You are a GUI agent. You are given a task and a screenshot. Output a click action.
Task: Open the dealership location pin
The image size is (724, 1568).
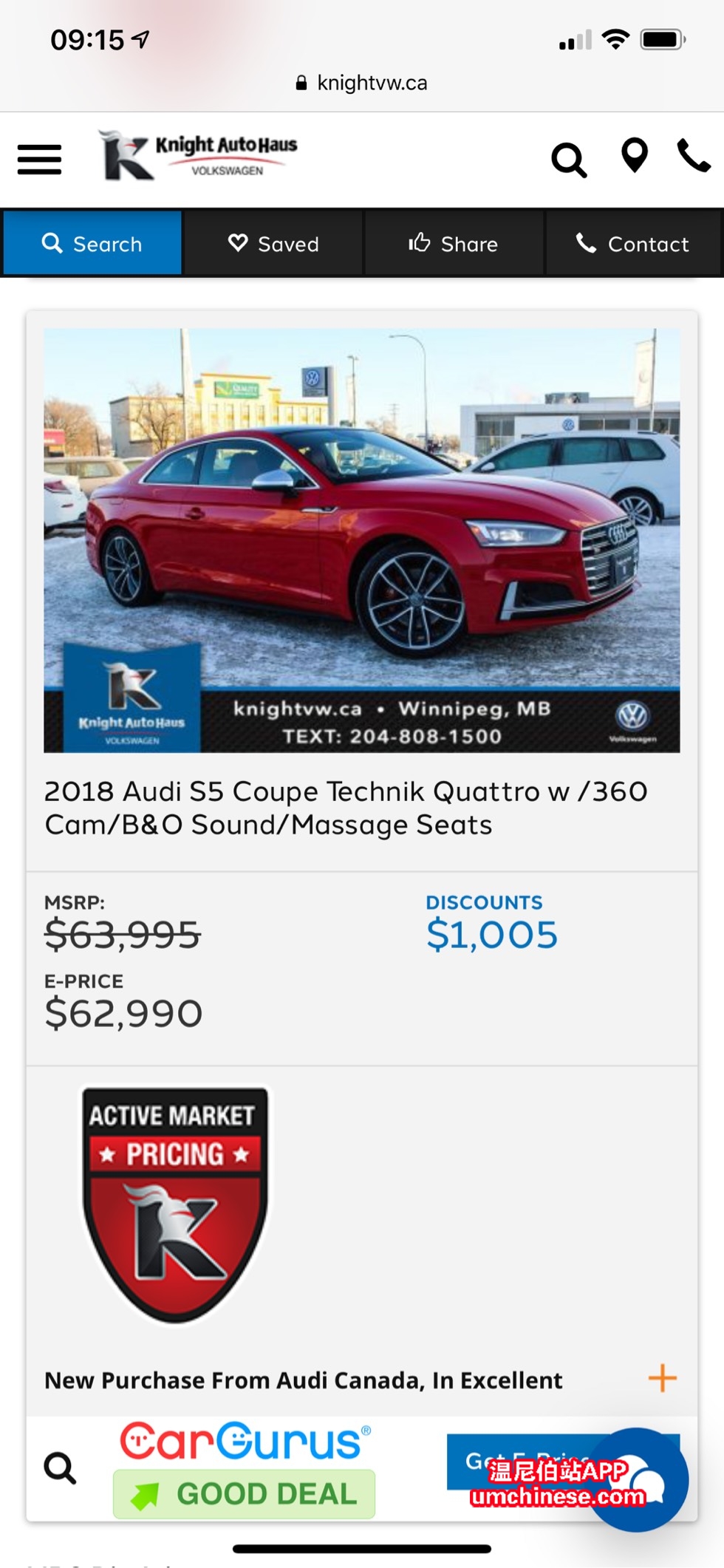coord(634,156)
